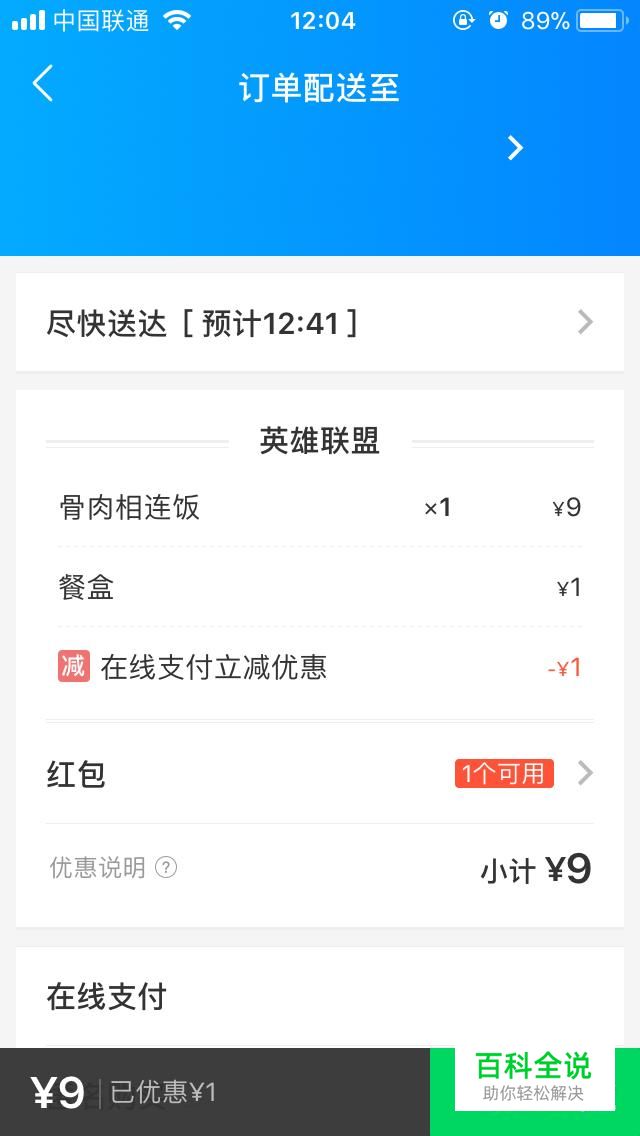Open the delivery address chevron

(515, 148)
